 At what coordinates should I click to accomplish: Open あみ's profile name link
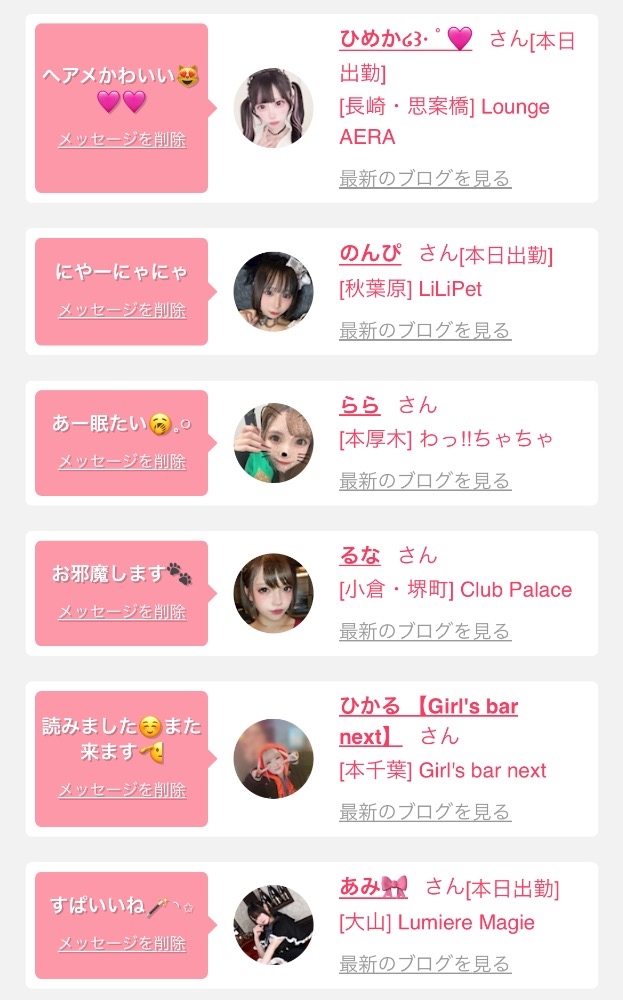[x=374, y=886]
